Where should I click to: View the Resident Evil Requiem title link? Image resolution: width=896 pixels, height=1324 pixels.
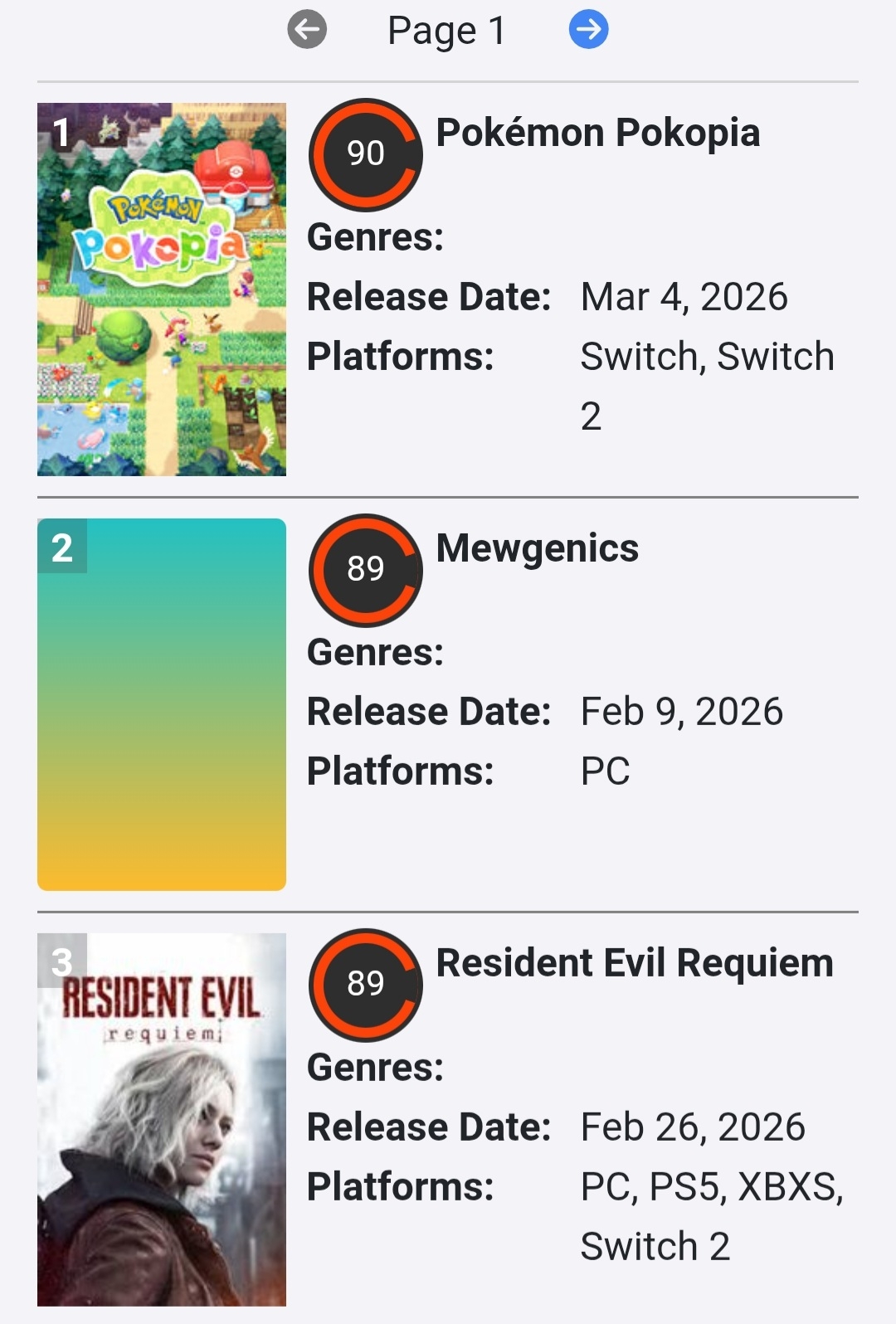(x=634, y=963)
